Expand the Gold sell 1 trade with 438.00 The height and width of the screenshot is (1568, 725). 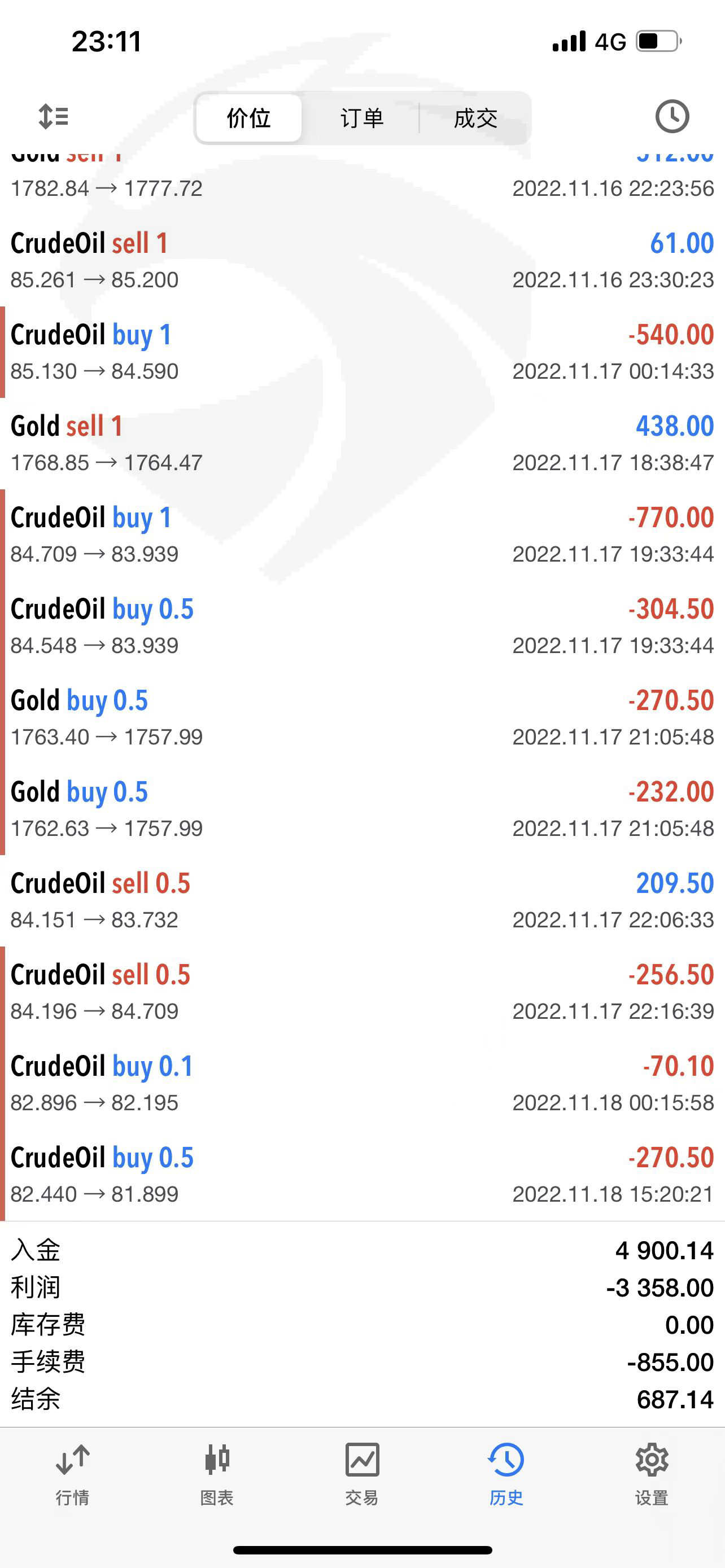(x=362, y=444)
